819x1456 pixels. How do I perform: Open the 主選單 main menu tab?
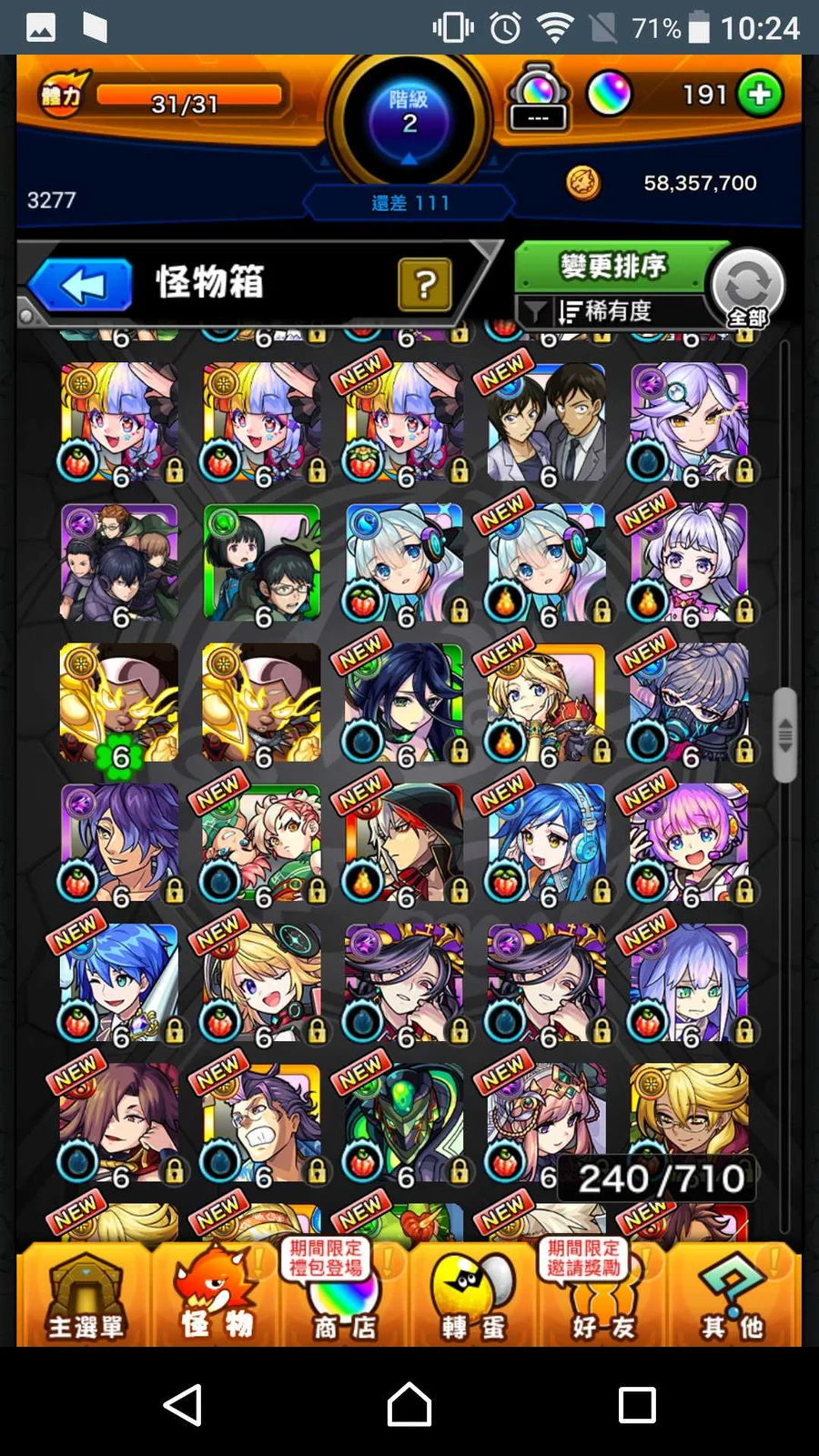click(85, 1296)
